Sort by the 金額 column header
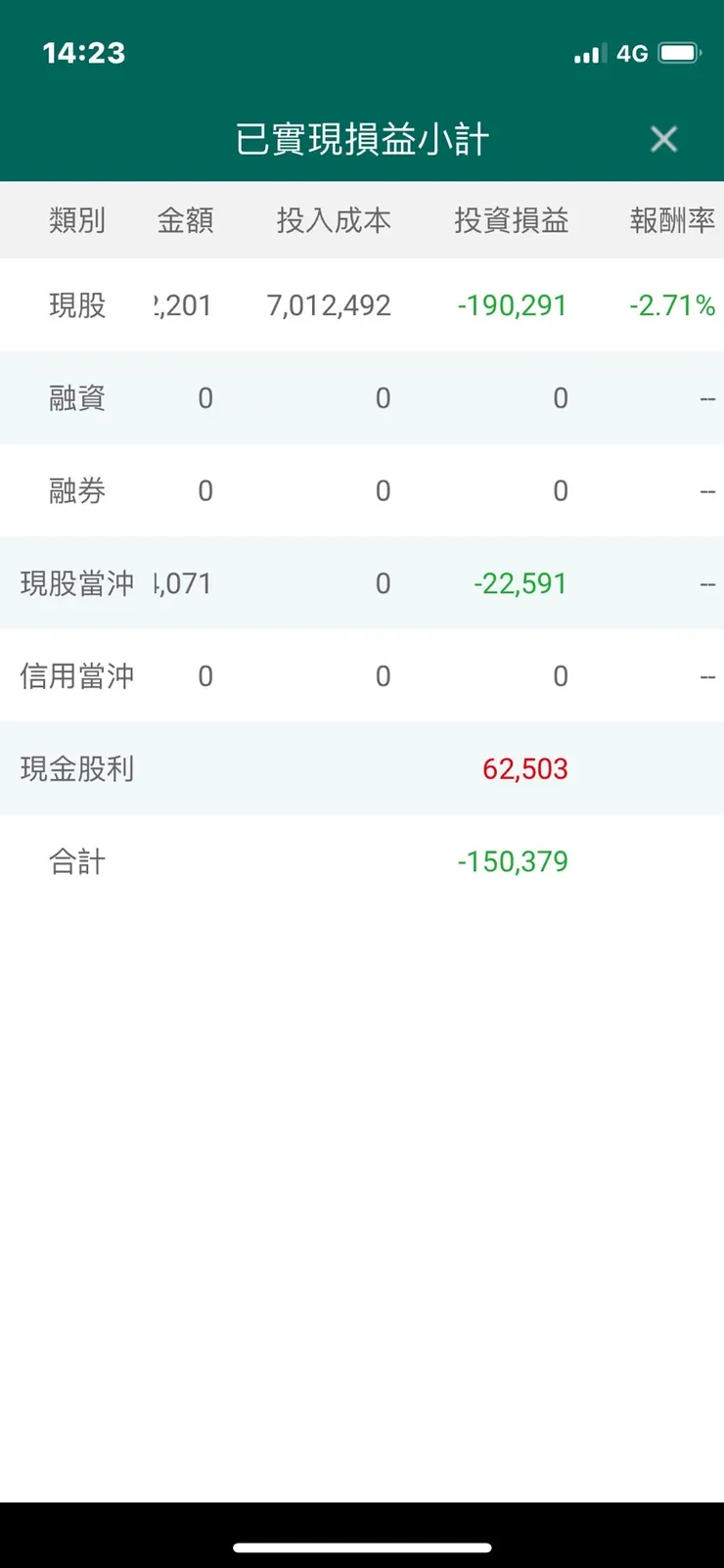 [x=184, y=221]
